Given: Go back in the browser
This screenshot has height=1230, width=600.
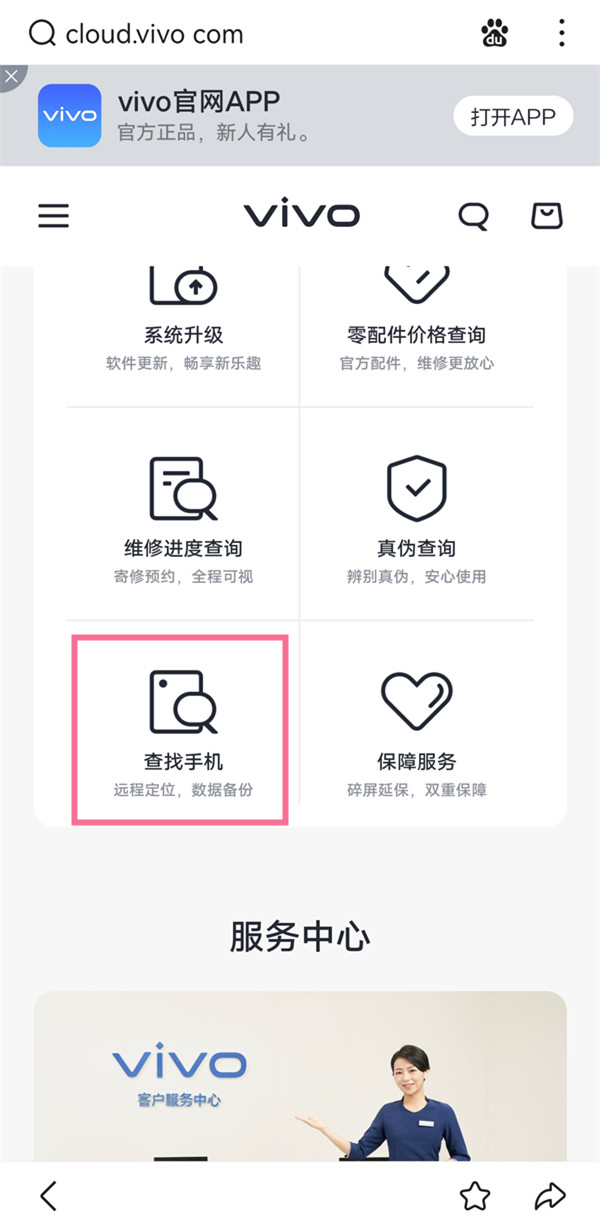Looking at the screenshot, I should coord(48,1196).
